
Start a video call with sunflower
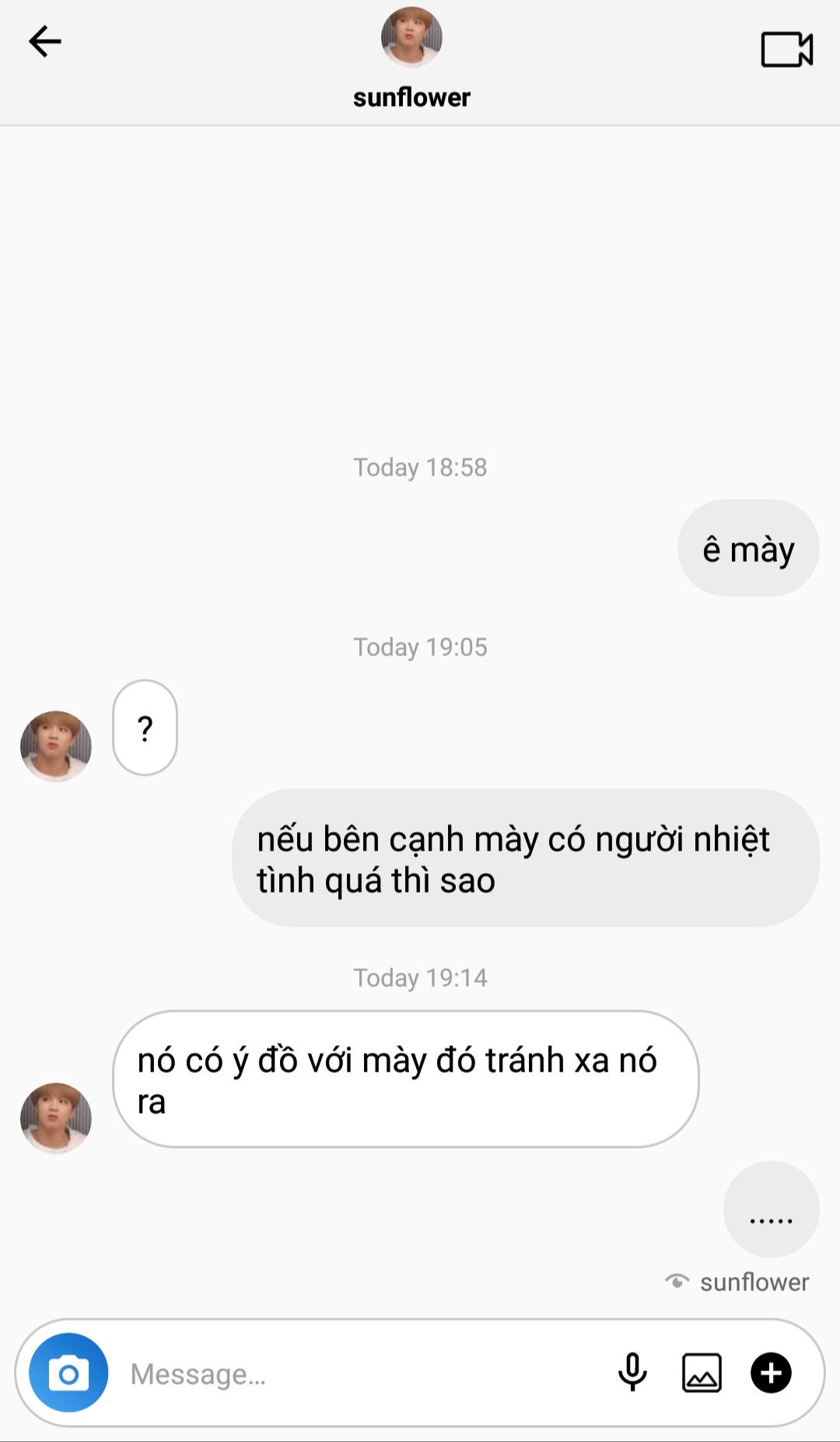click(x=786, y=50)
